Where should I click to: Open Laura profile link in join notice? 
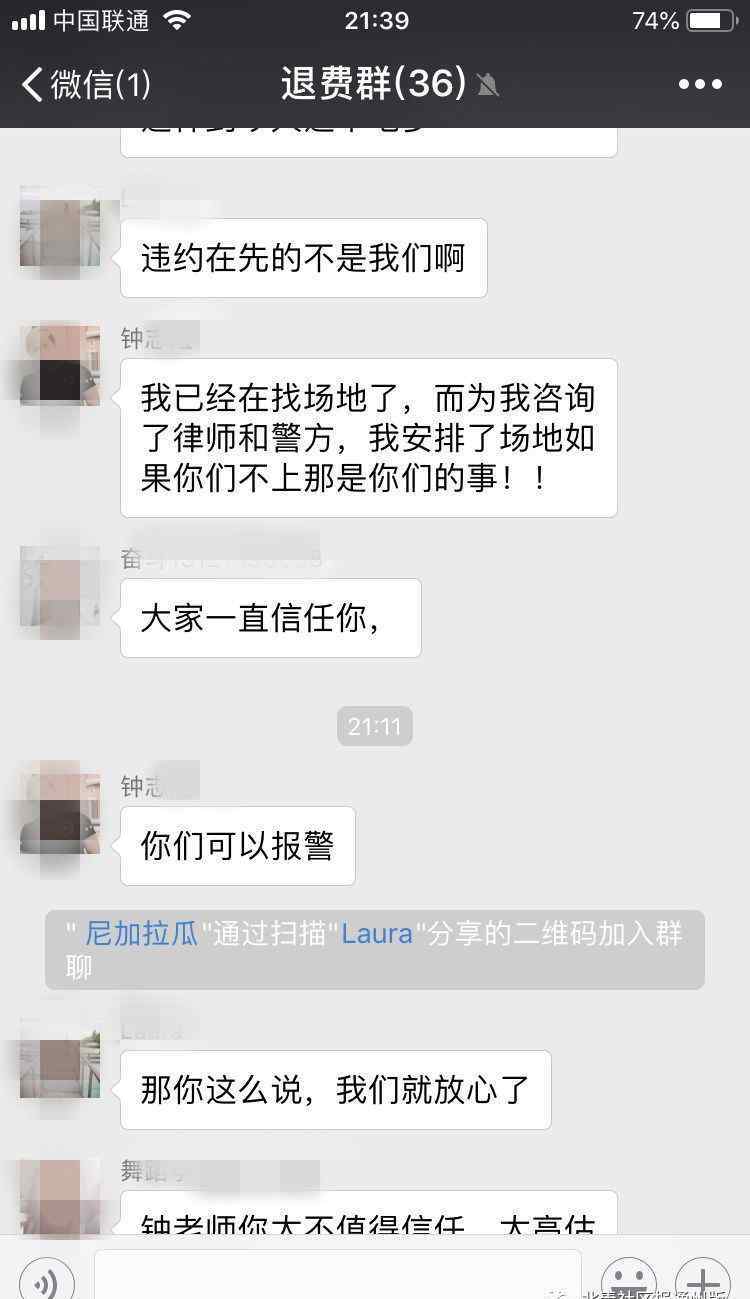coord(377,934)
